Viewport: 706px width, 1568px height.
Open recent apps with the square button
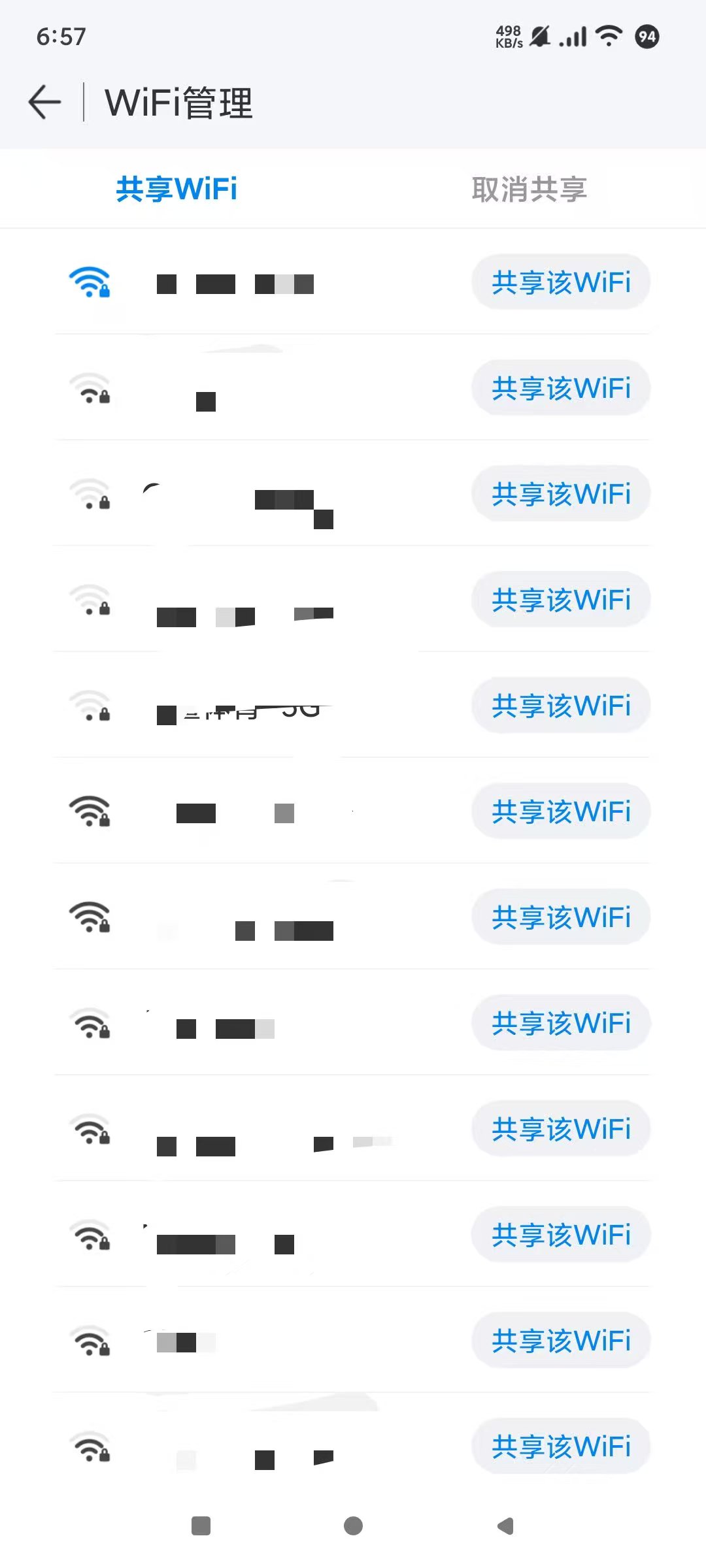tap(201, 1526)
